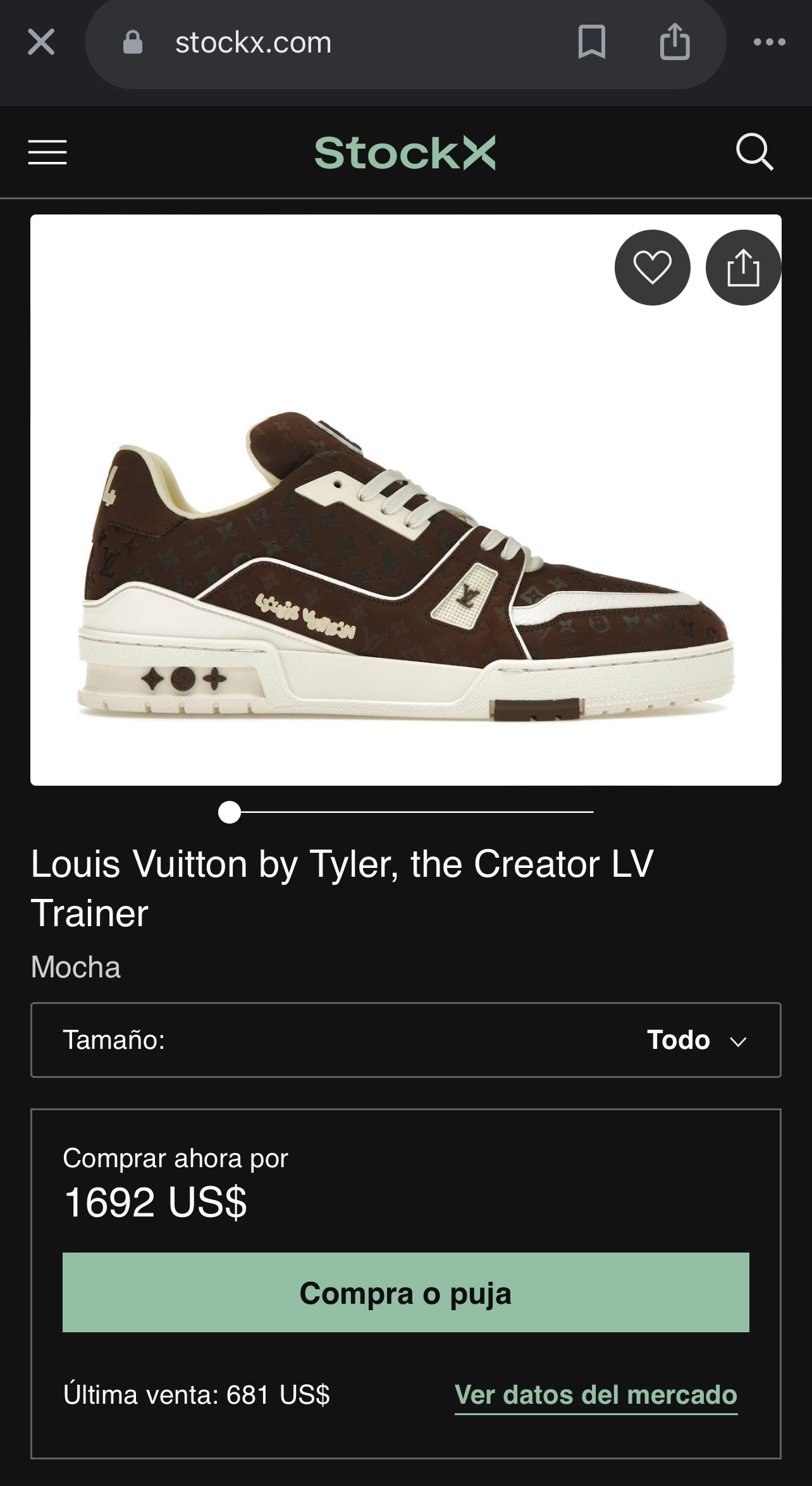Toggle the heart on the product image
This screenshot has height=1486, width=812.
pyautogui.click(x=651, y=268)
